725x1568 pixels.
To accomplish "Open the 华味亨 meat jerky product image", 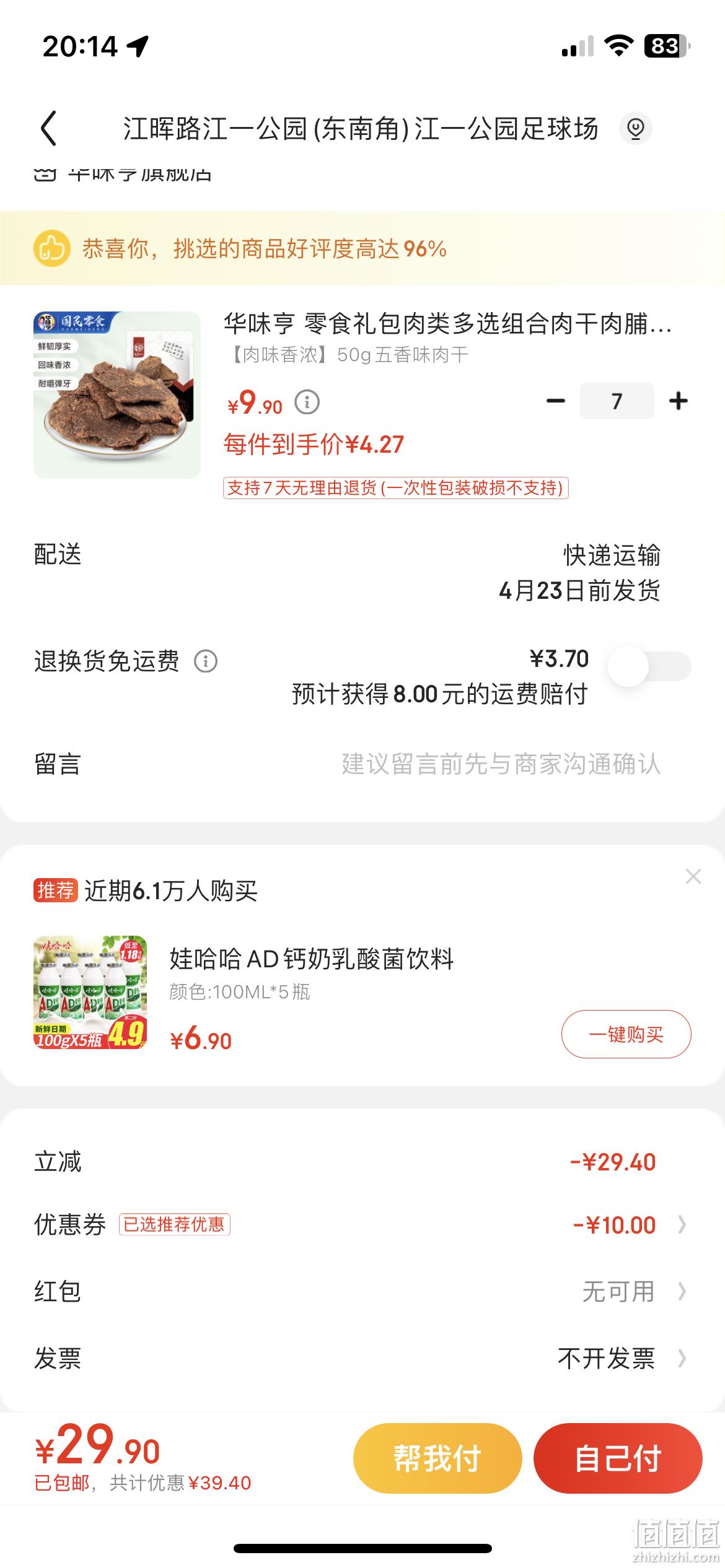I will [x=117, y=394].
